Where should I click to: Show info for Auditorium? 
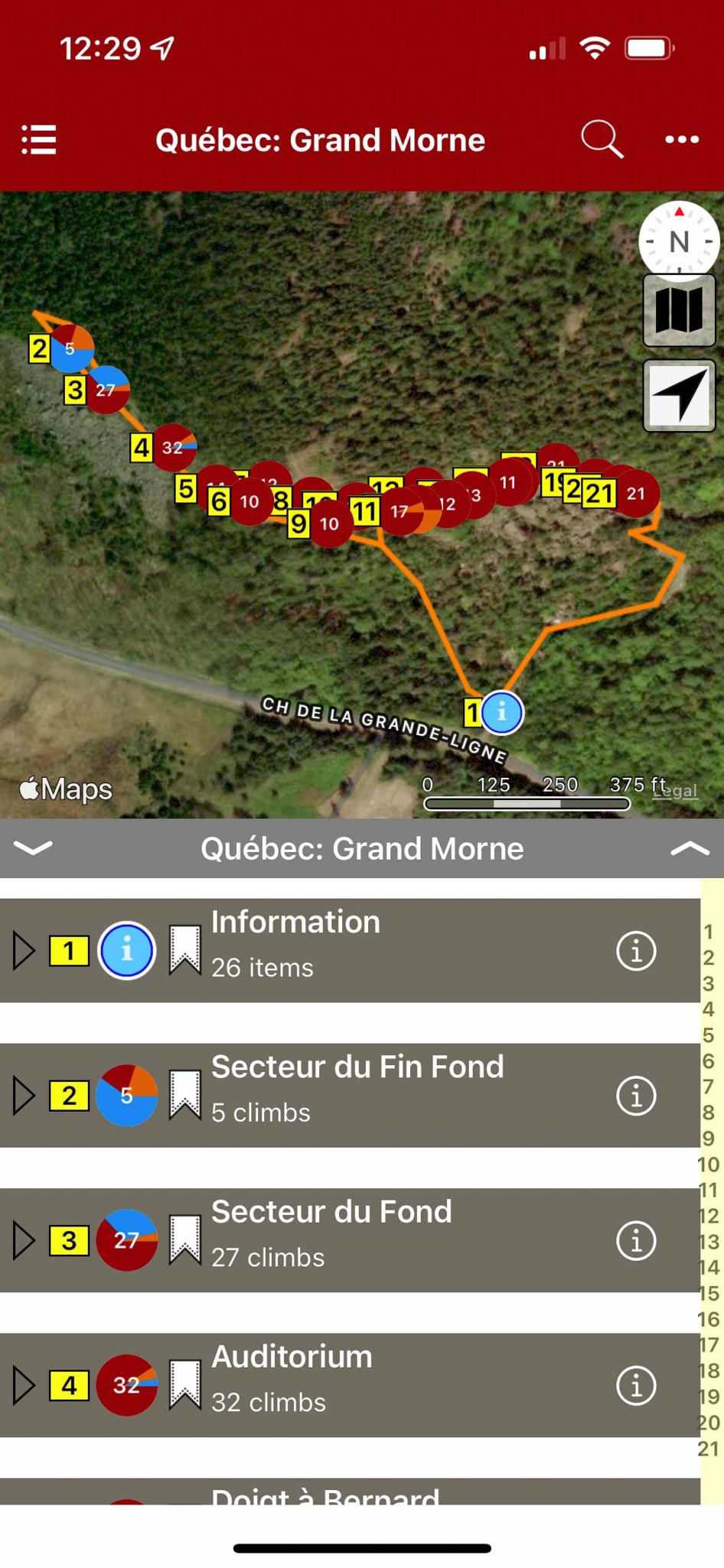point(636,1385)
